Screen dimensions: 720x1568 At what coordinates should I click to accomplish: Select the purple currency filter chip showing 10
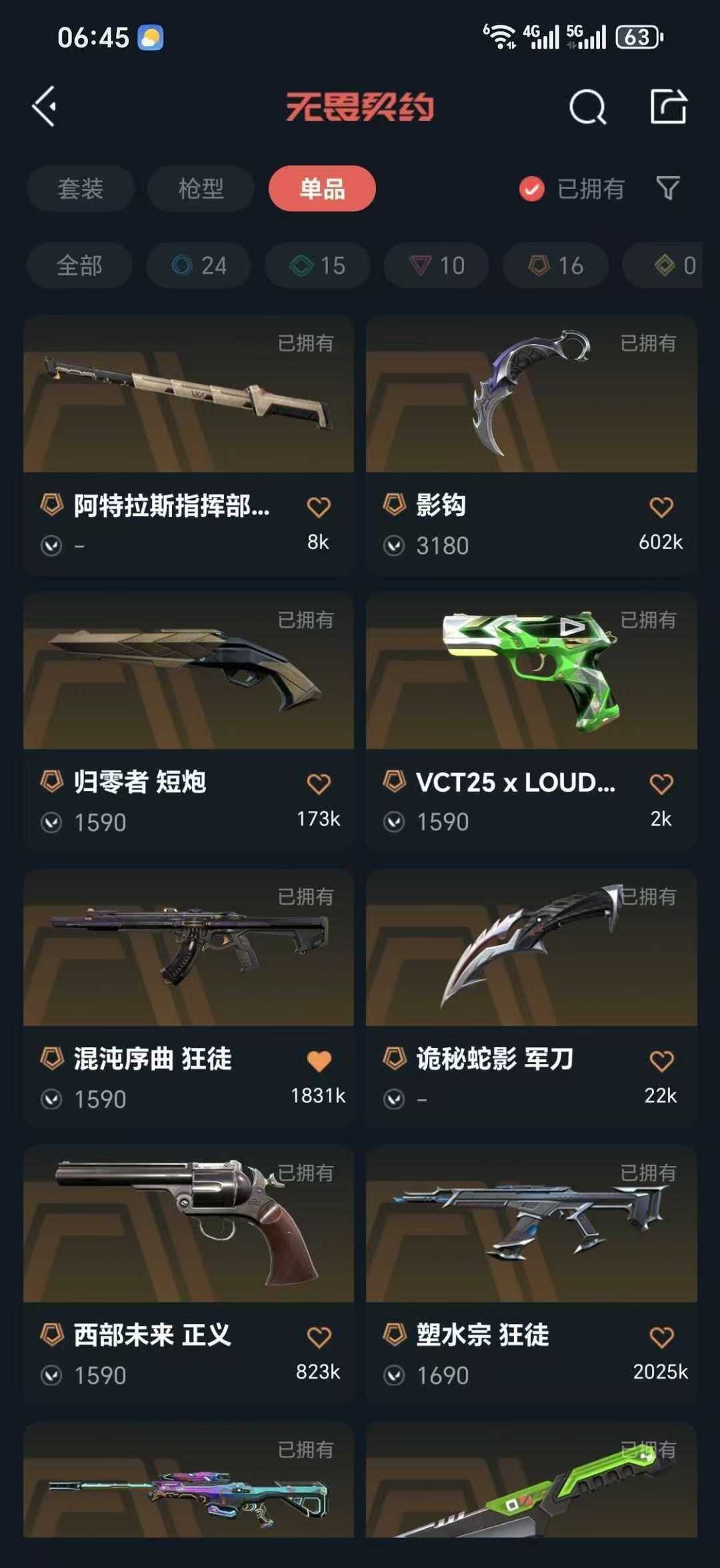[x=435, y=265]
